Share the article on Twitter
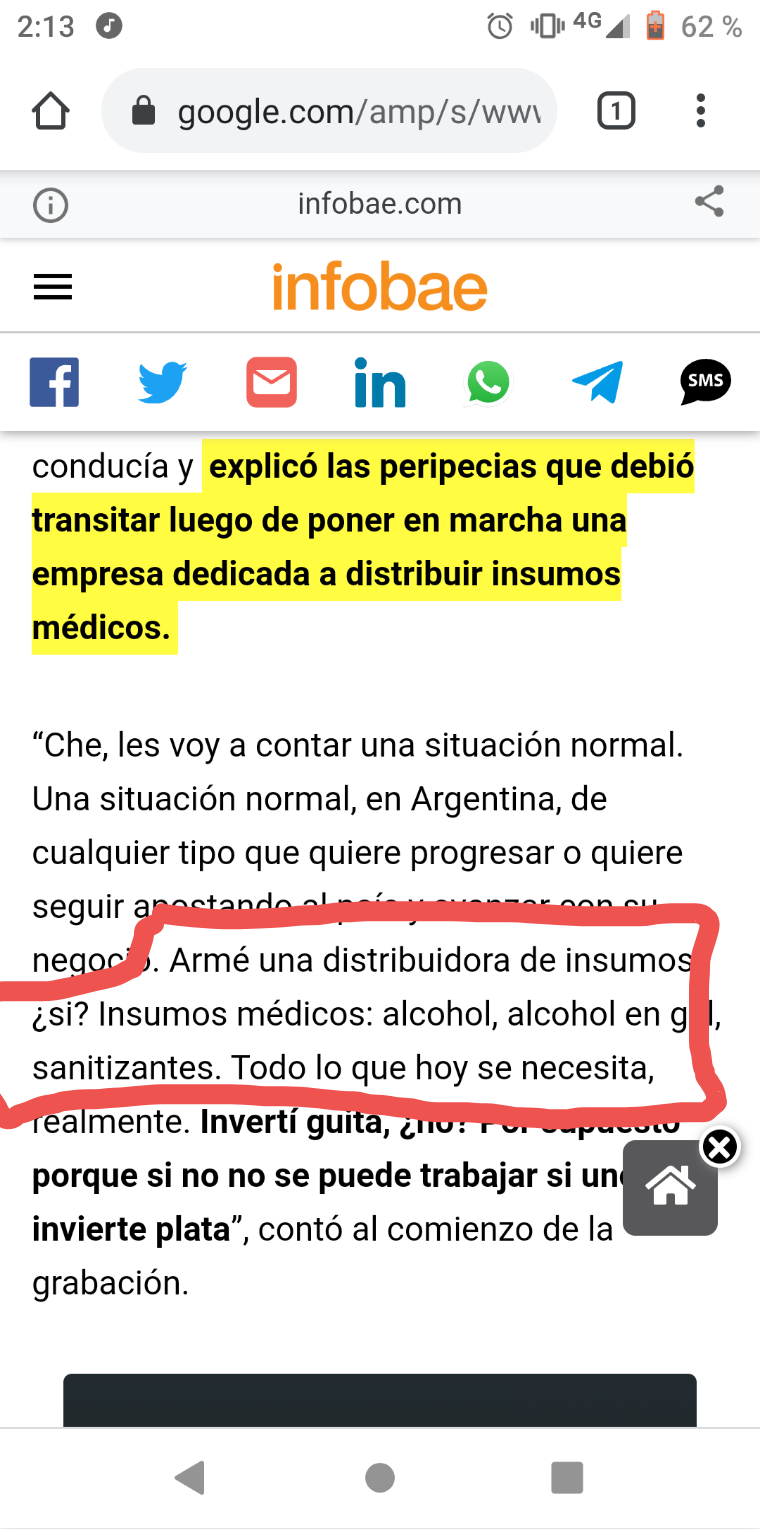The height and width of the screenshot is (1529, 760). pos(162,382)
